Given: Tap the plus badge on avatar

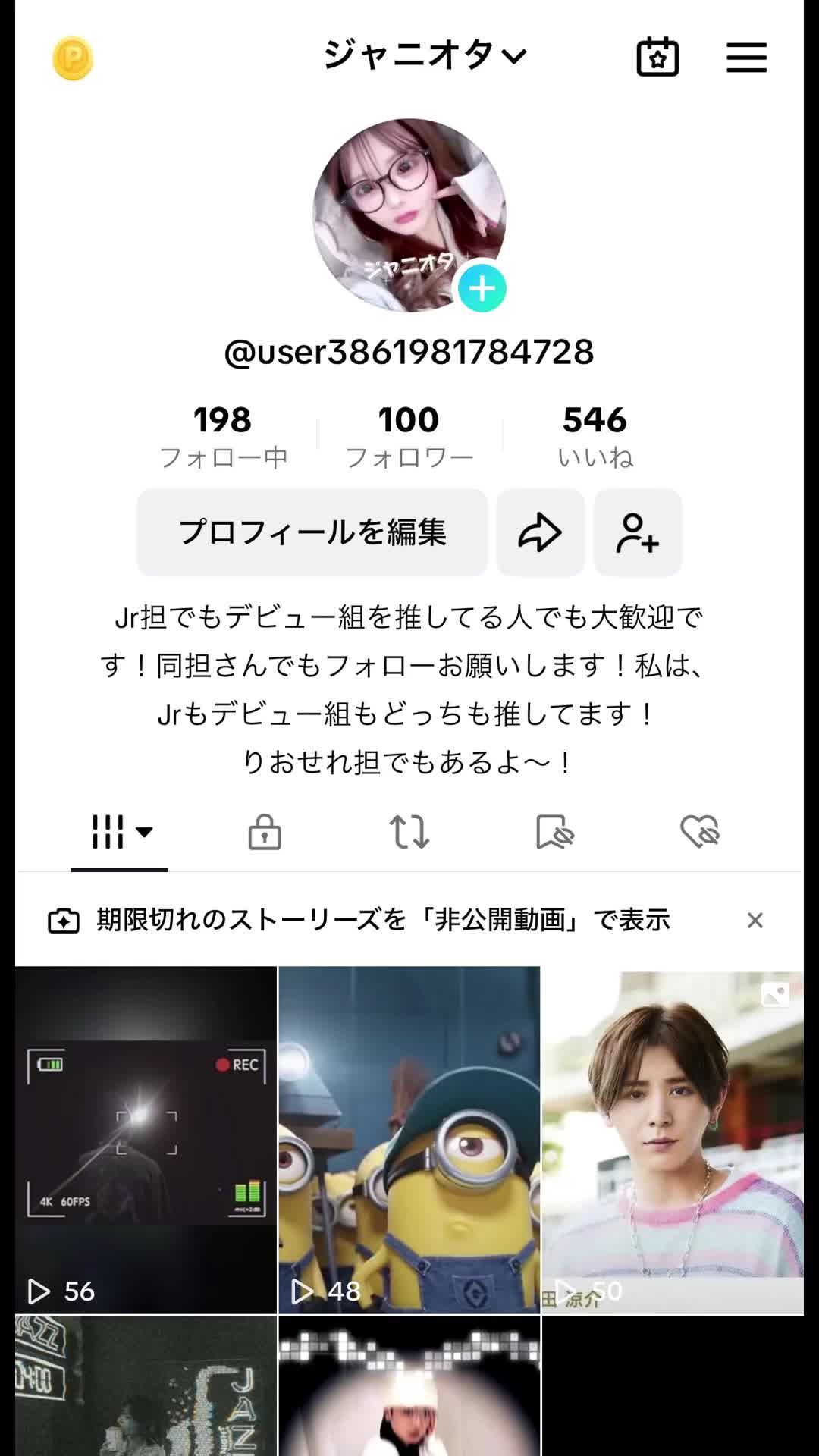Looking at the screenshot, I should pyautogui.click(x=482, y=288).
